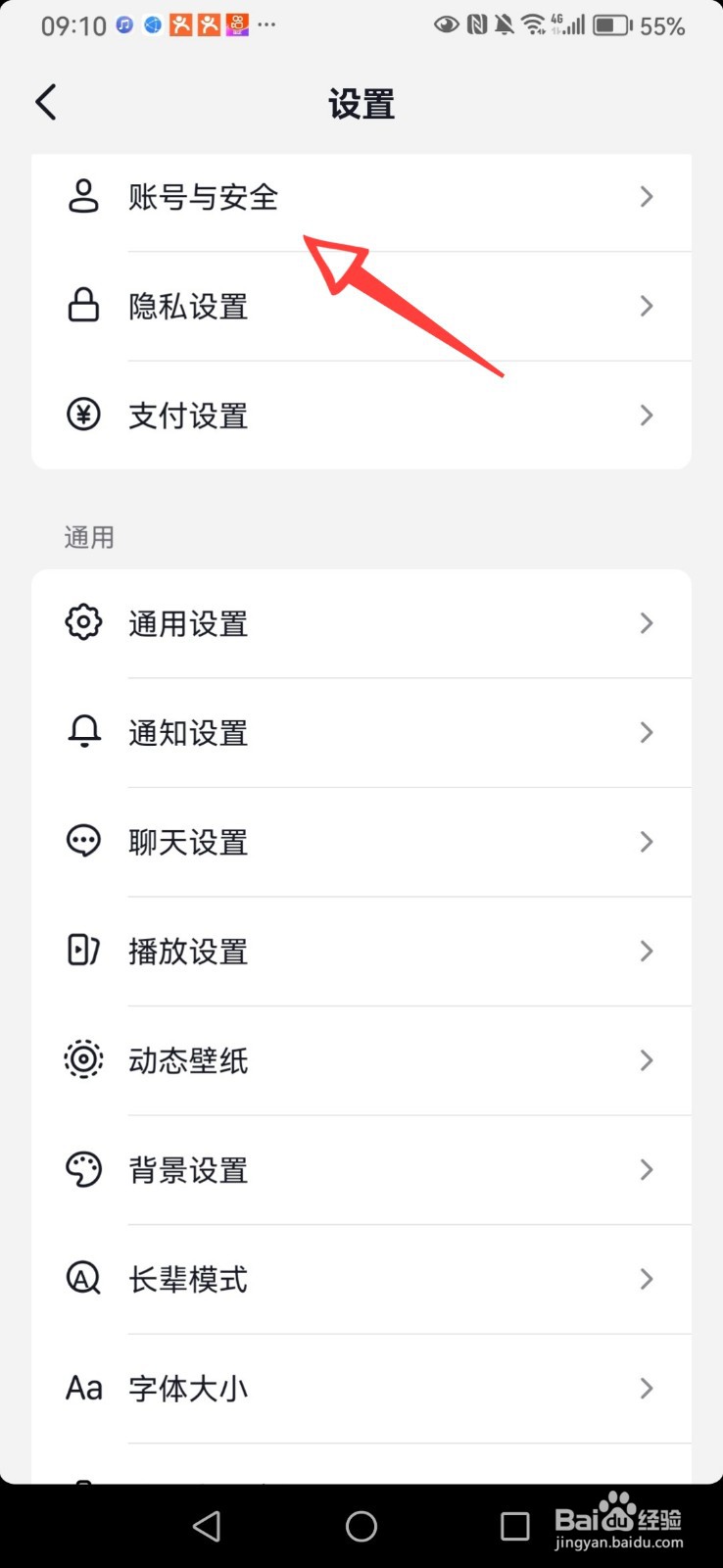Expand 隐私设置 using its right arrow
Screen dimensions: 723x1568
click(x=646, y=306)
